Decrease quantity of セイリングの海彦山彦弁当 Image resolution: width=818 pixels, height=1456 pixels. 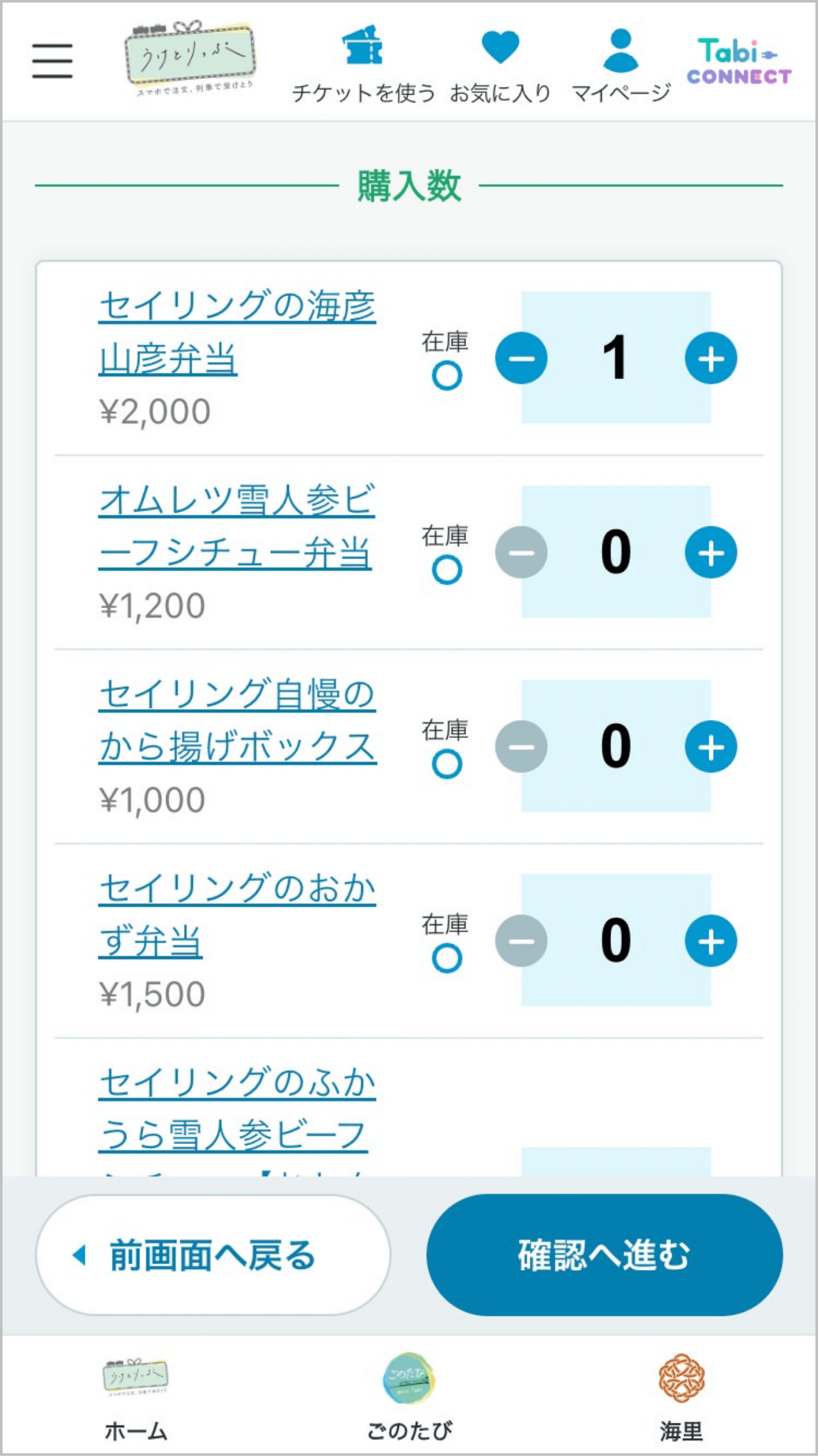point(521,358)
